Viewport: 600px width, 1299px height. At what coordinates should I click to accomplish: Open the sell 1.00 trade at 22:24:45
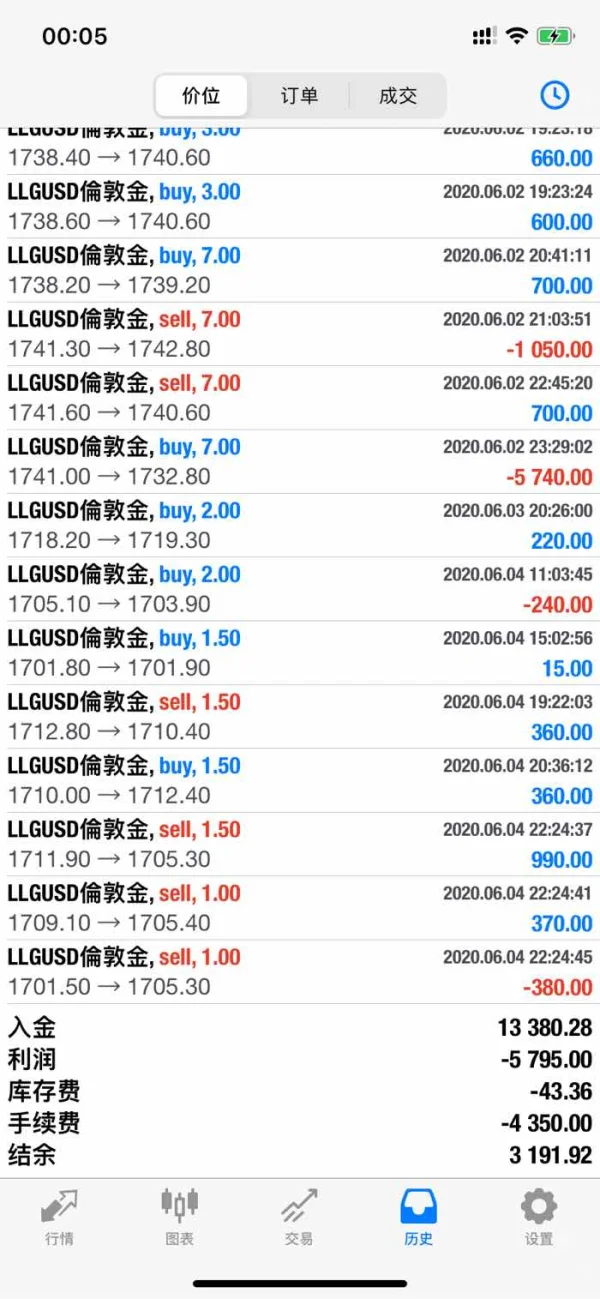coord(300,972)
